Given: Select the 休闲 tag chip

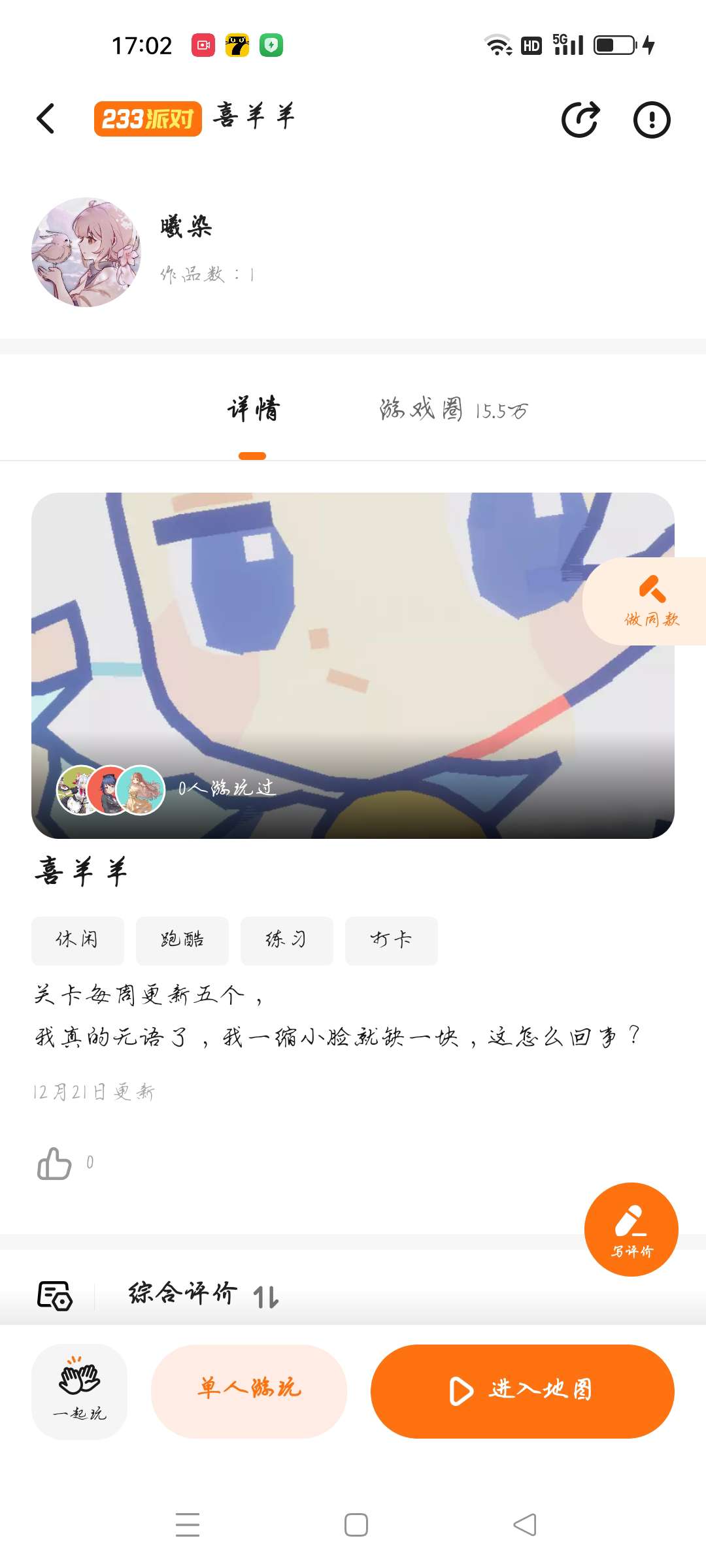Looking at the screenshot, I should (x=77, y=940).
